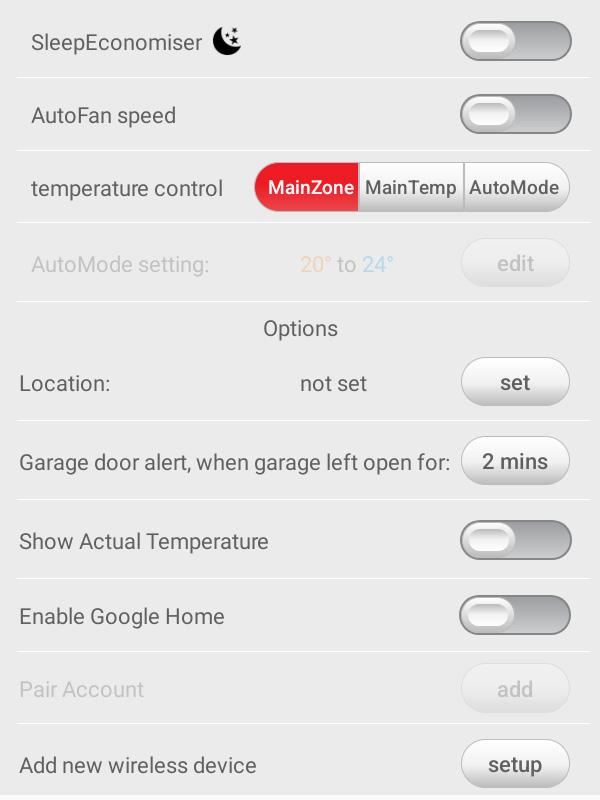Image resolution: width=600 pixels, height=800 pixels.
Task: Tap setup to add wireless device
Action: click(515, 765)
